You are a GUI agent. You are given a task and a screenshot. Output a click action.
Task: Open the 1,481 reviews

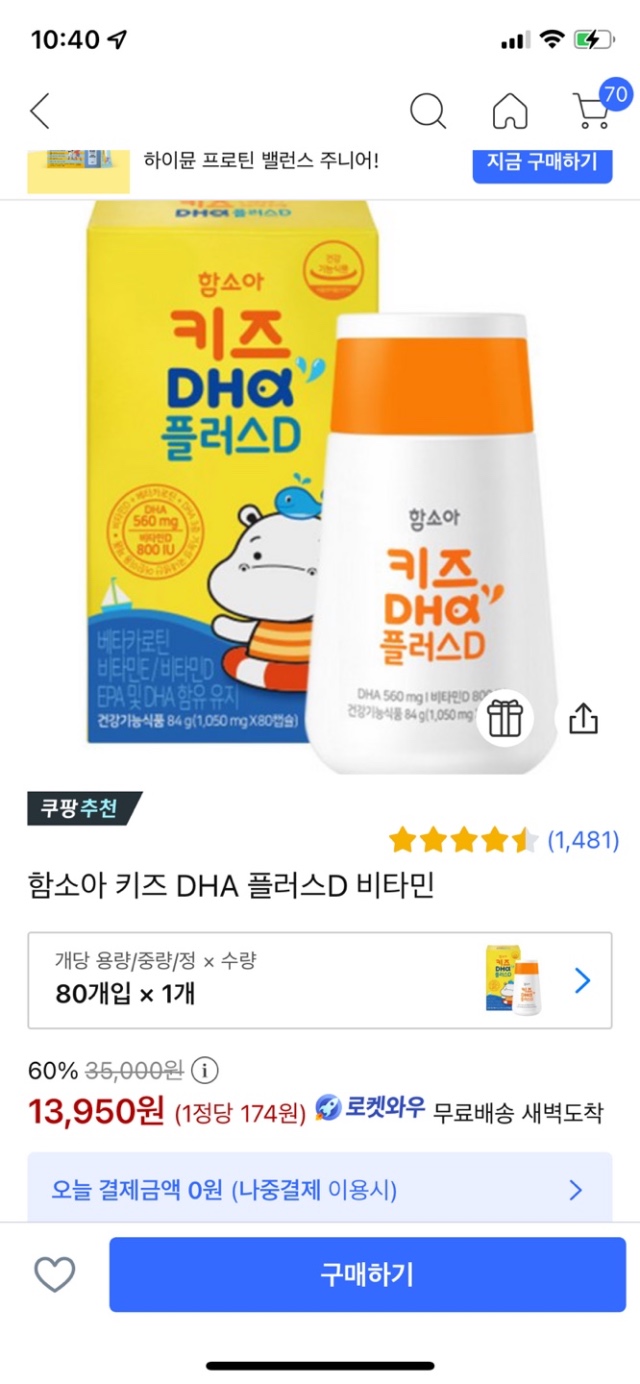(x=583, y=840)
